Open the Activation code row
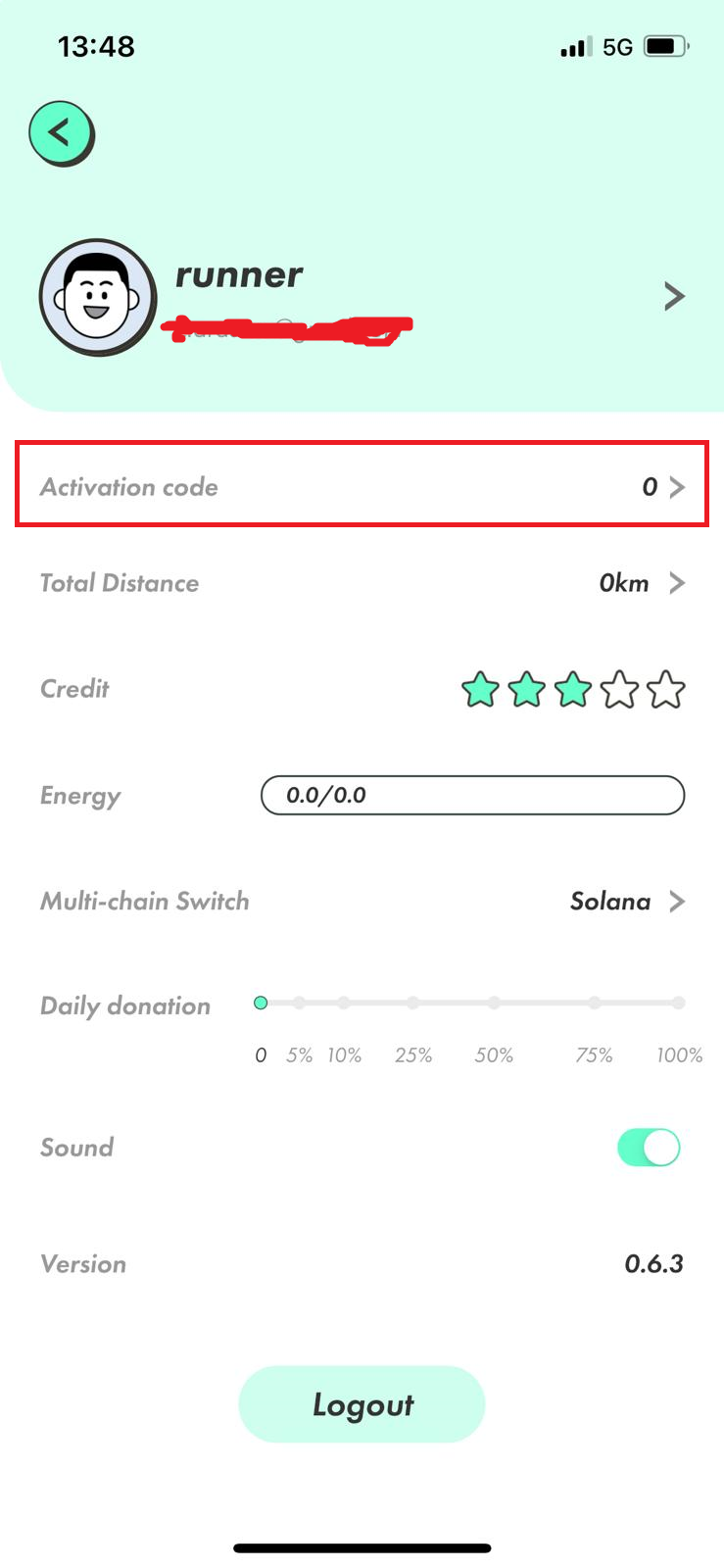724x1568 pixels. tap(362, 486)
